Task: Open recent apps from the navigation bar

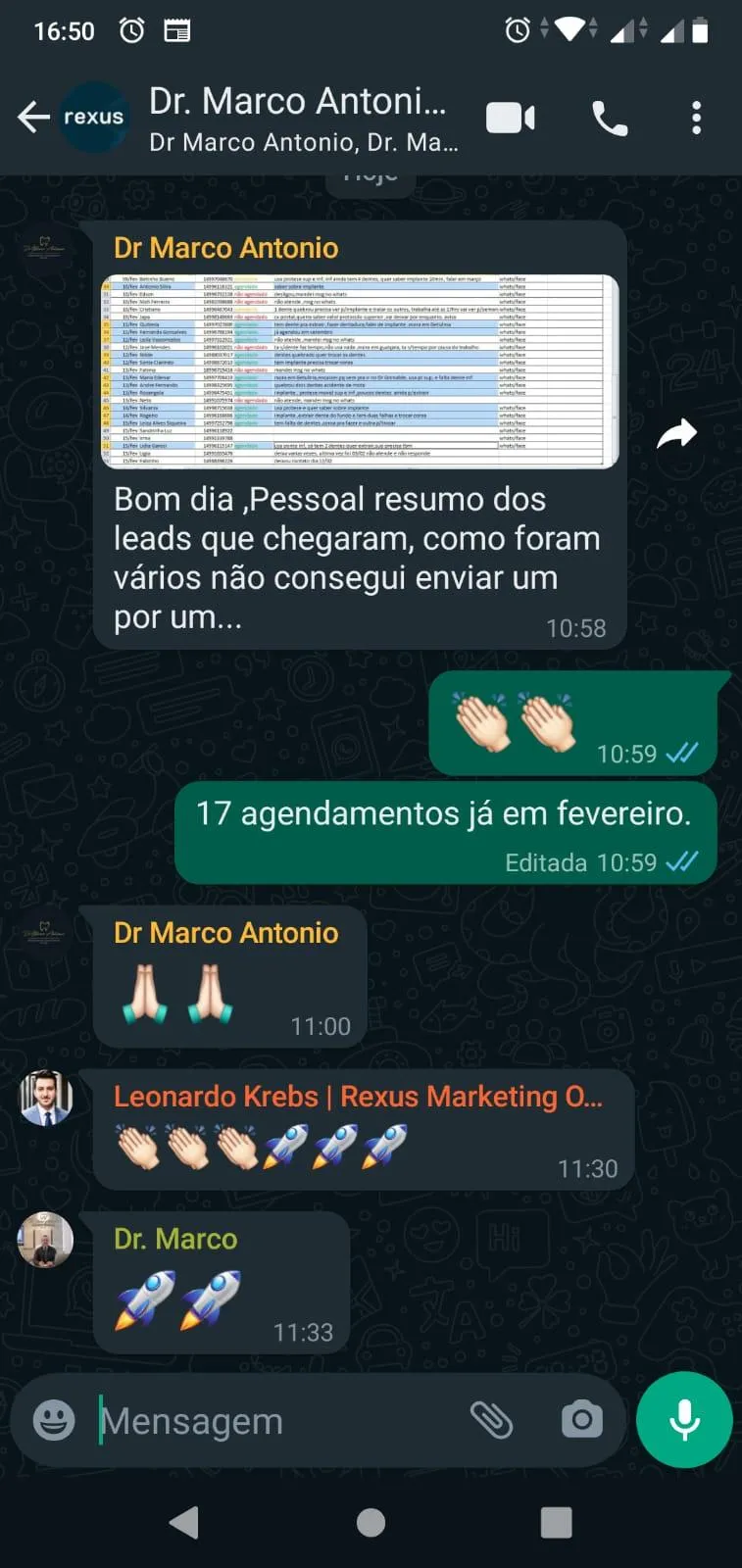Action: click(556, 1522)
